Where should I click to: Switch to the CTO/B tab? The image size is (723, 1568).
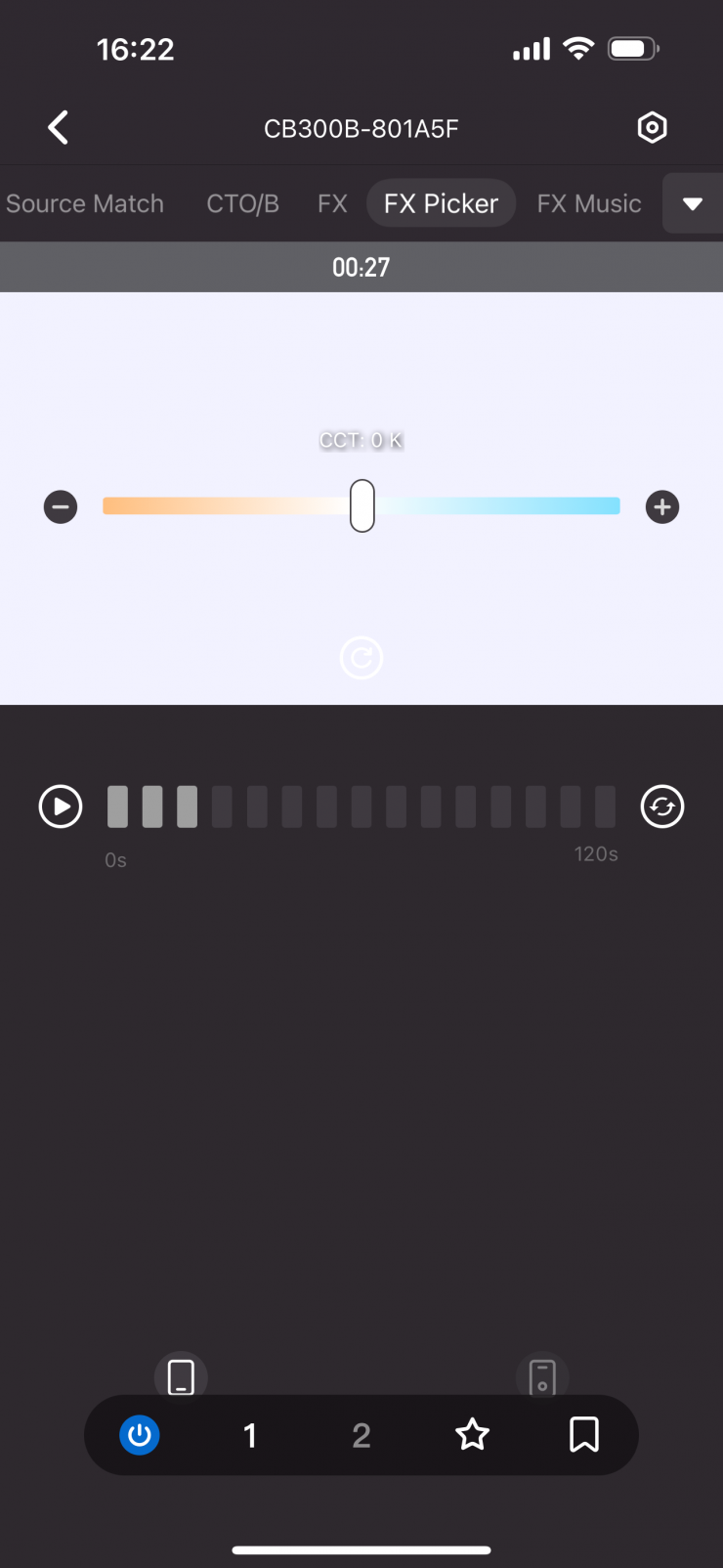[242, 203]
